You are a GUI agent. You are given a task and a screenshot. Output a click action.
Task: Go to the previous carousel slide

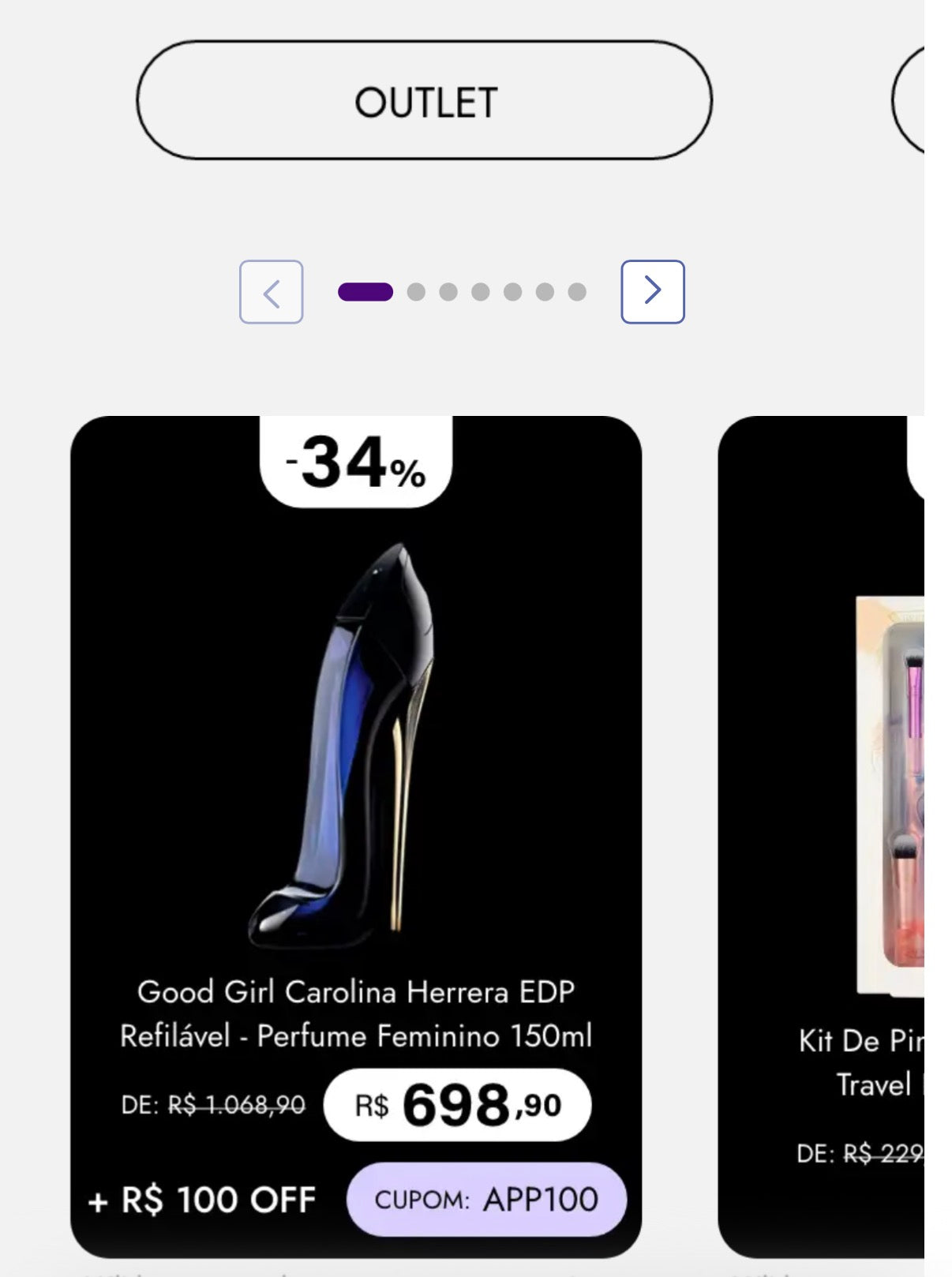coord(271,292)
